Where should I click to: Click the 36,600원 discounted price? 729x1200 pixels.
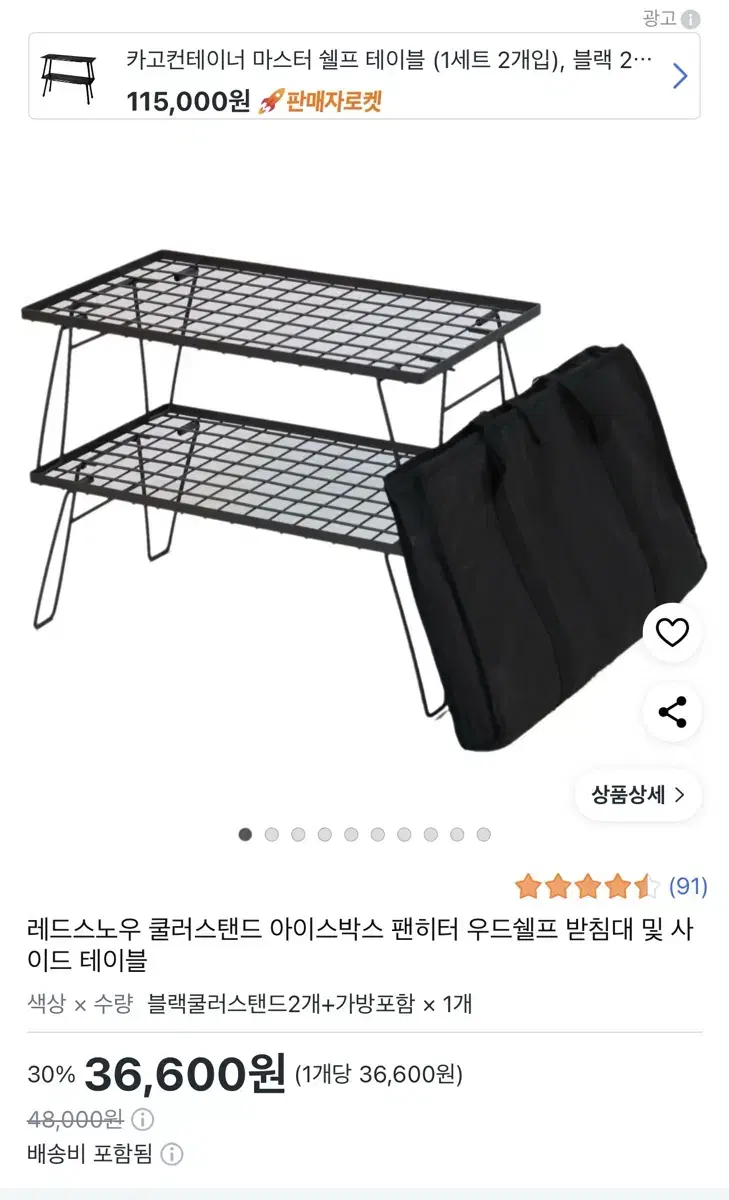pyautogui.click(x=185, y=1075)
